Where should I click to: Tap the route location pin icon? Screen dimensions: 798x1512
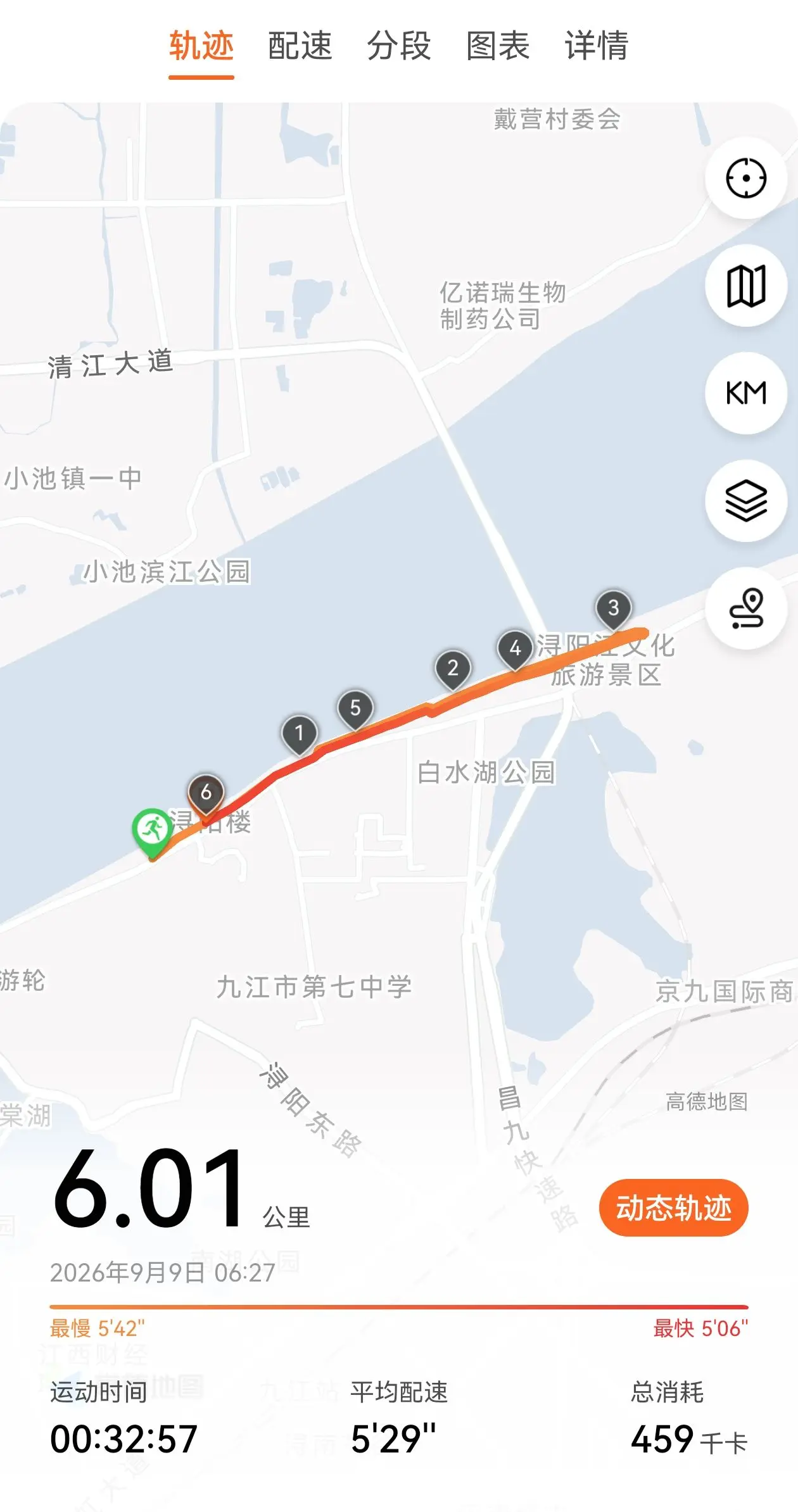click(x=746, y=608)
